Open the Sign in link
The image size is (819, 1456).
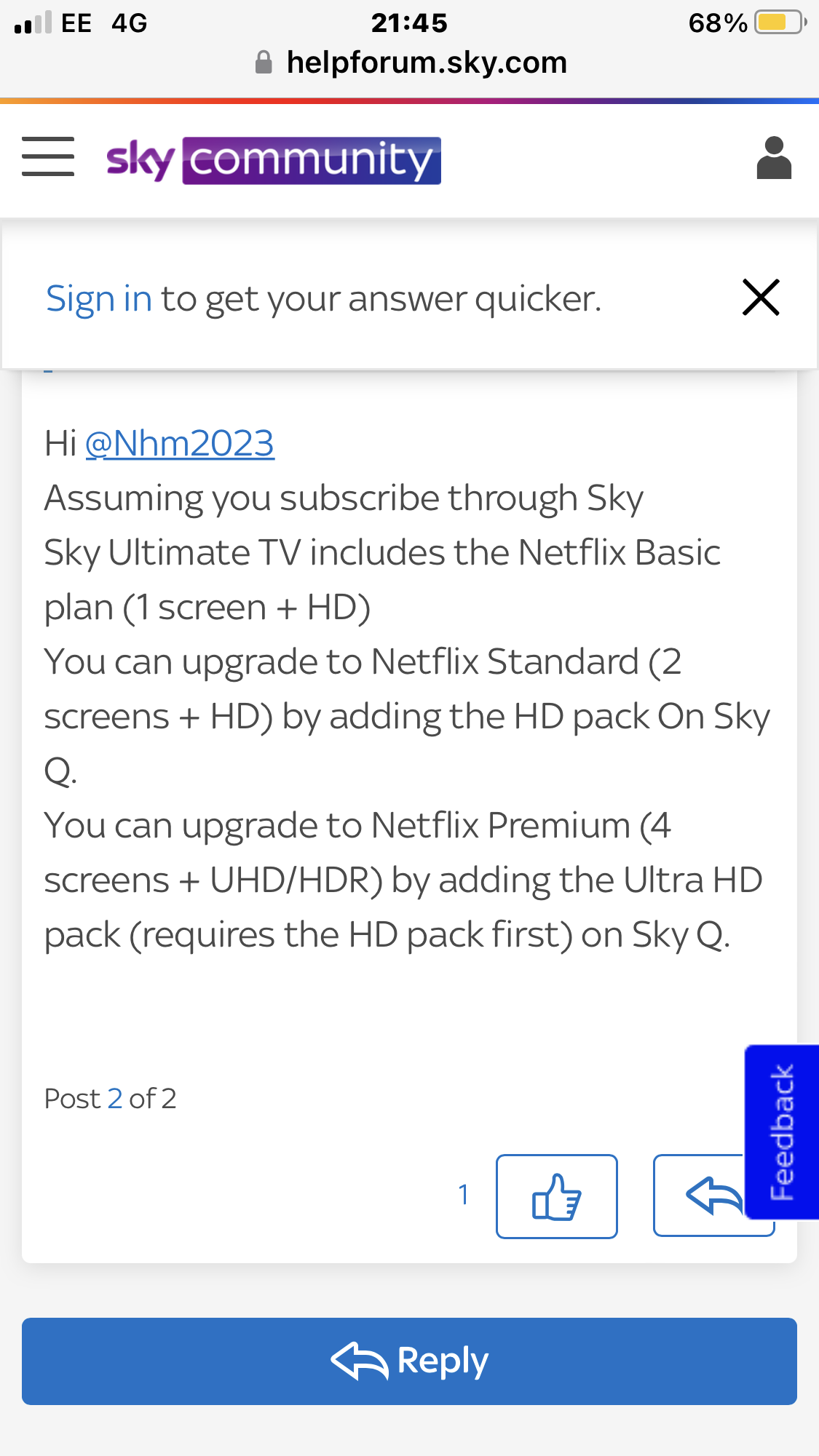[99, 297]
